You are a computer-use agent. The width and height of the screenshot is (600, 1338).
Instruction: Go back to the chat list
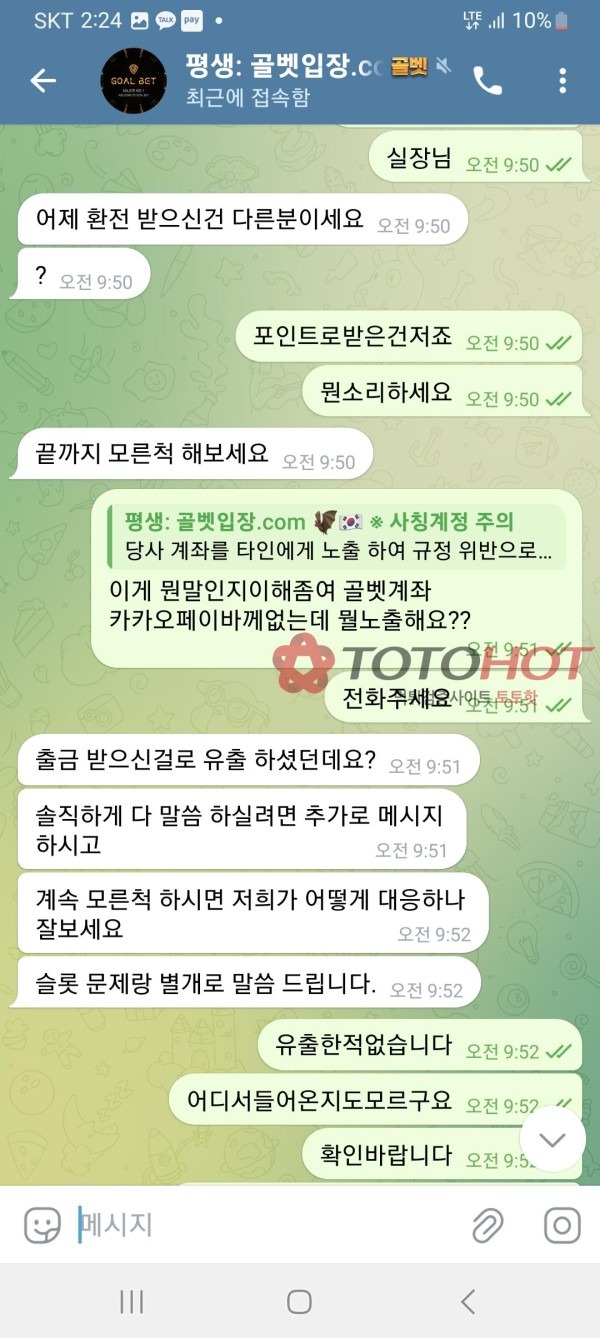click(x=43, y=81)
